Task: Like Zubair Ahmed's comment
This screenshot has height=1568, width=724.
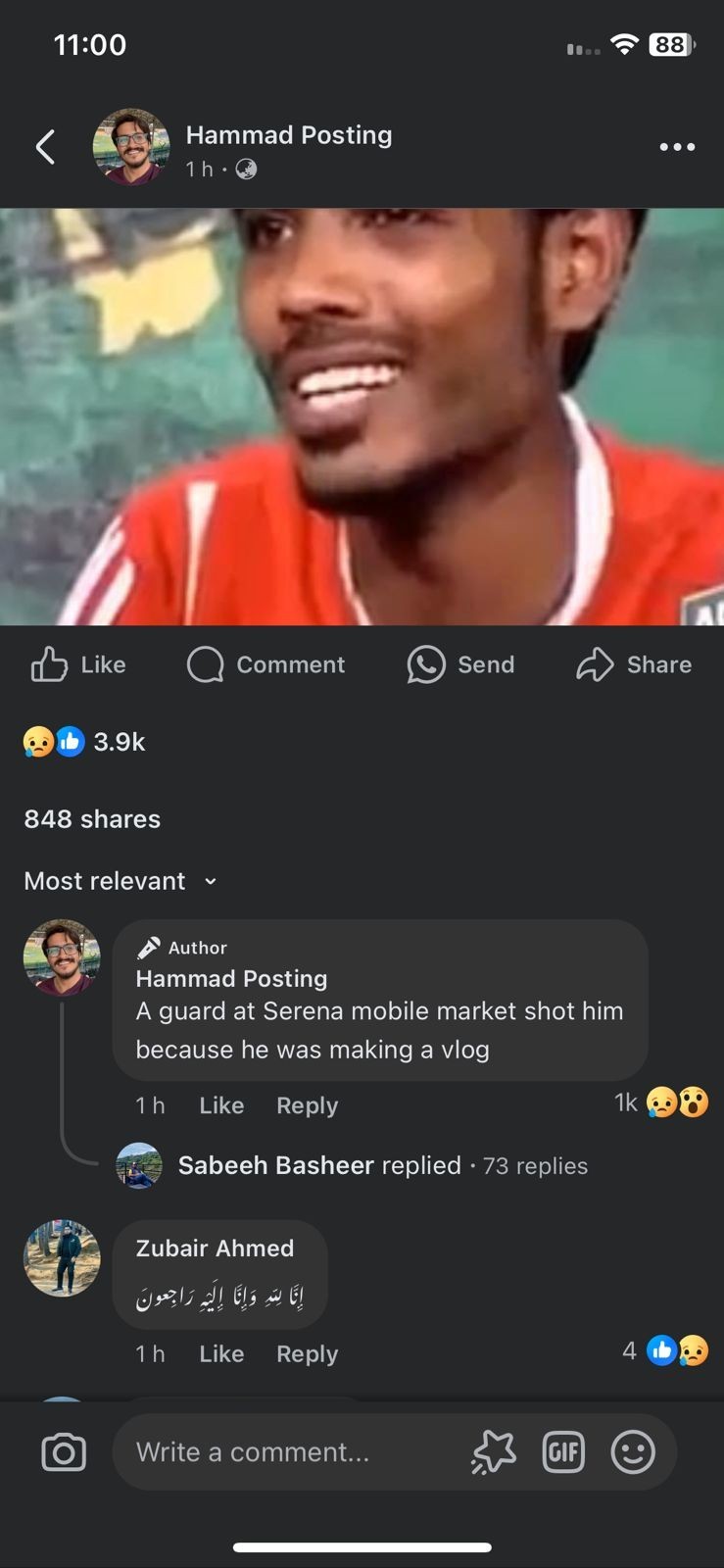Action: (x=221, y=1353)
